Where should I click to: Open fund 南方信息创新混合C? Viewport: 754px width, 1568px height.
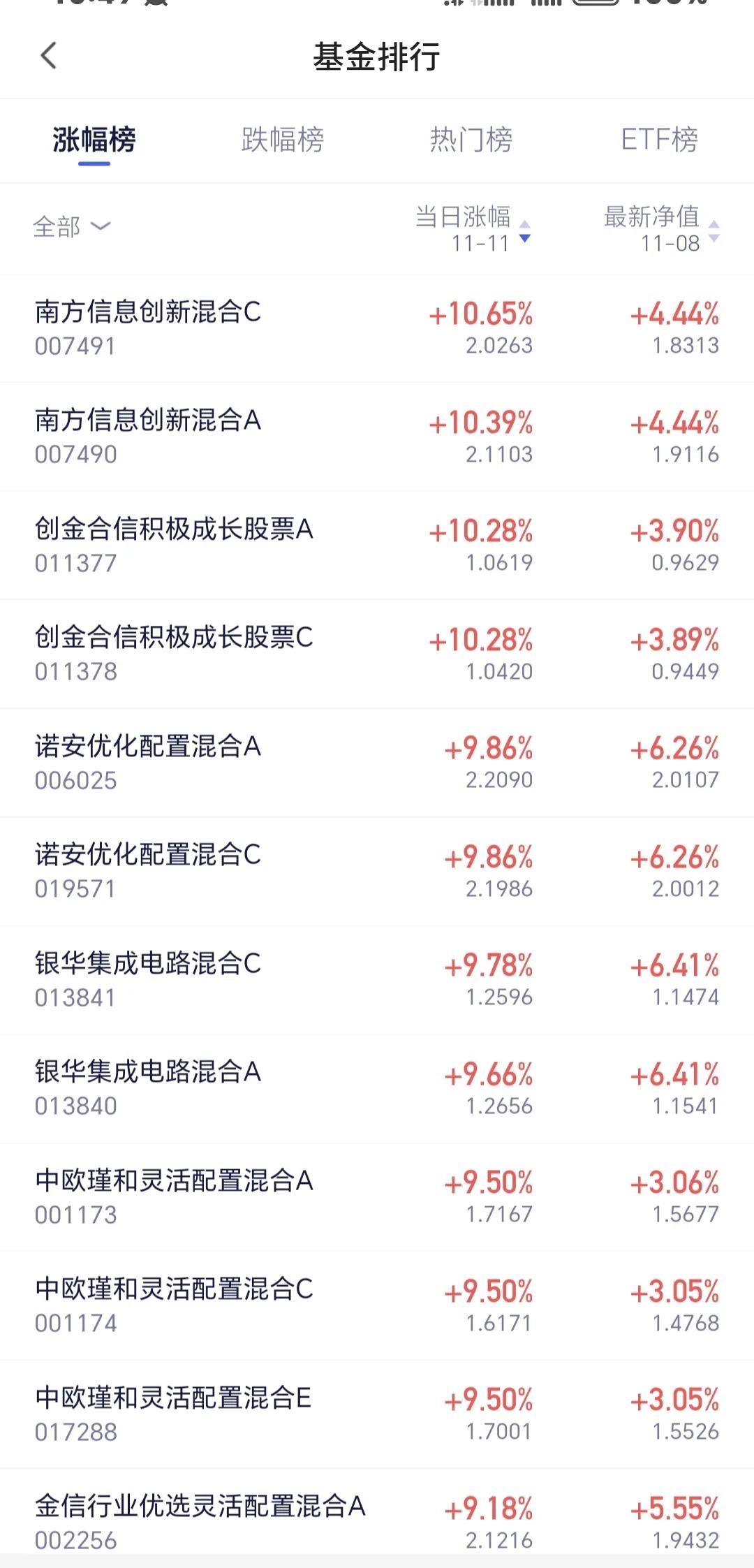tap(377, 328)
